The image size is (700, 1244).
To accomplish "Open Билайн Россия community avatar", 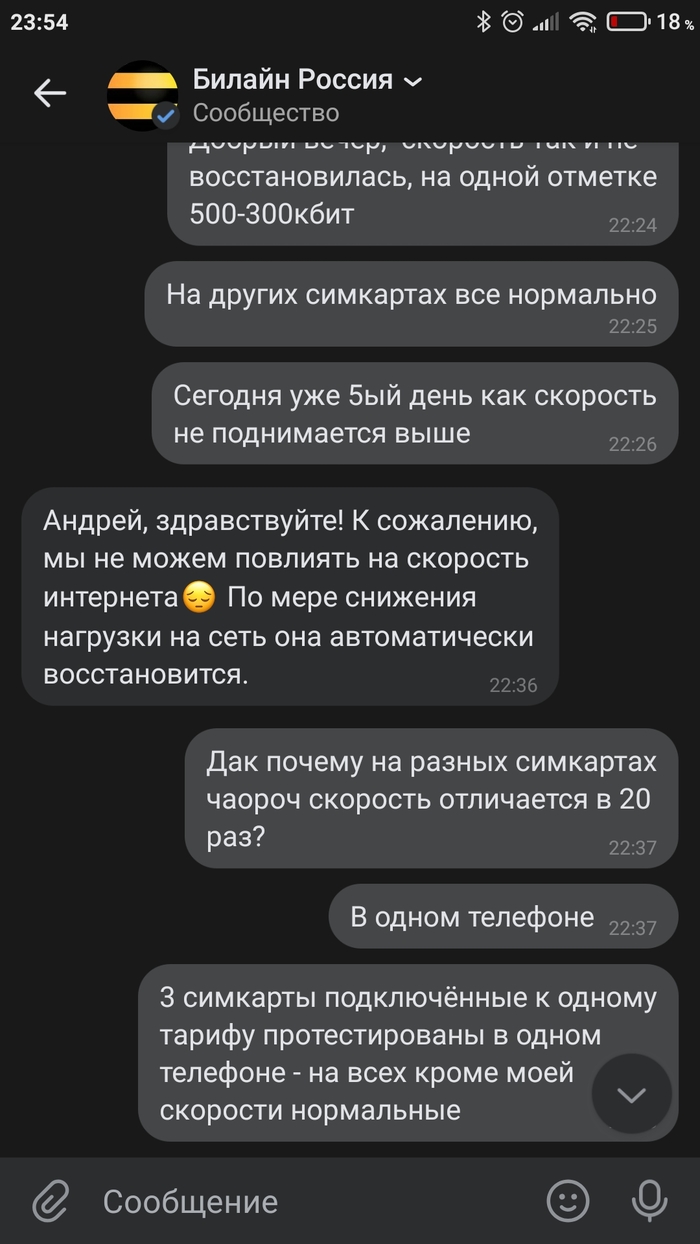I will (142, 95).
